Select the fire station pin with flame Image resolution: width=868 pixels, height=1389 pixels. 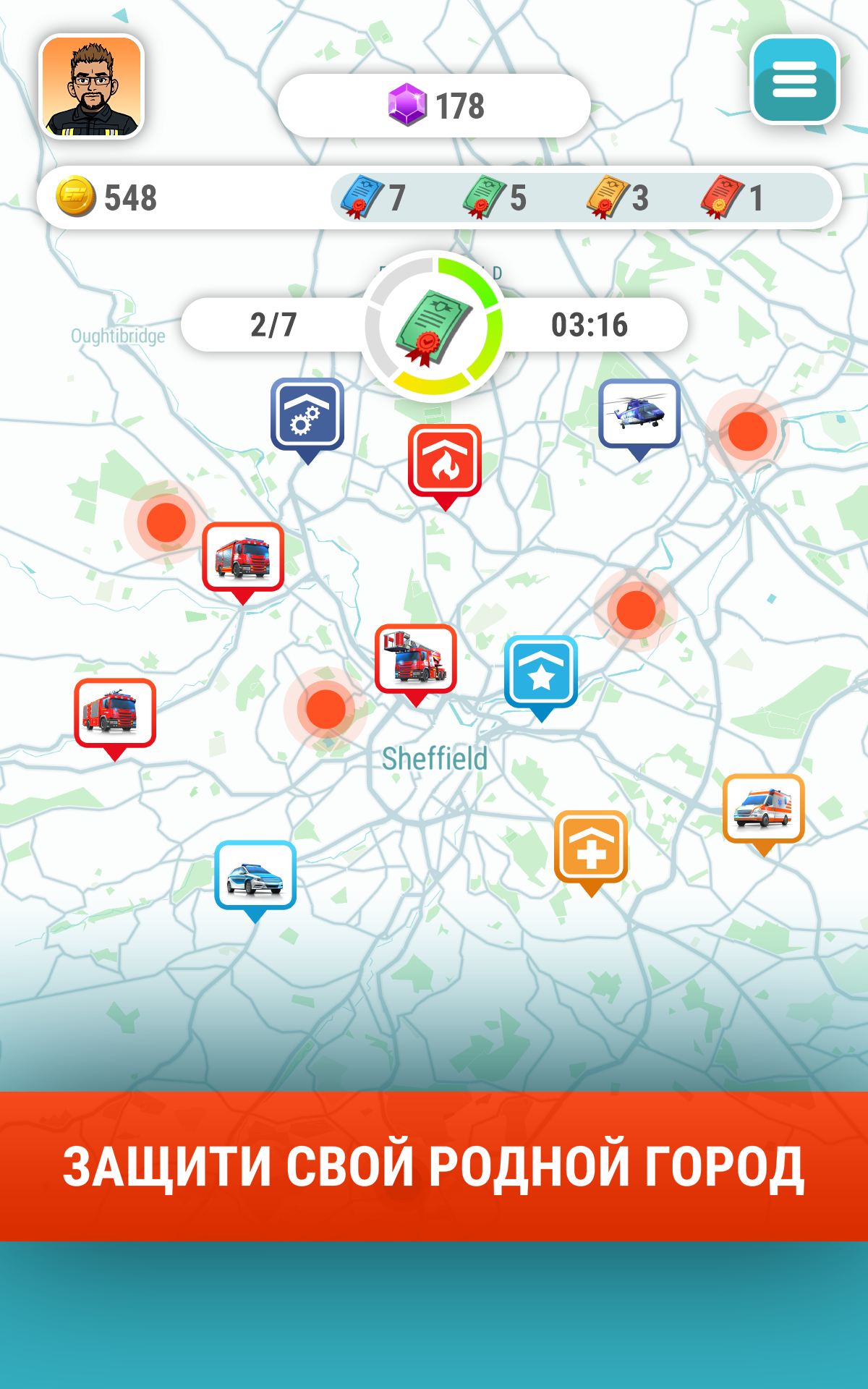[445, 467]
